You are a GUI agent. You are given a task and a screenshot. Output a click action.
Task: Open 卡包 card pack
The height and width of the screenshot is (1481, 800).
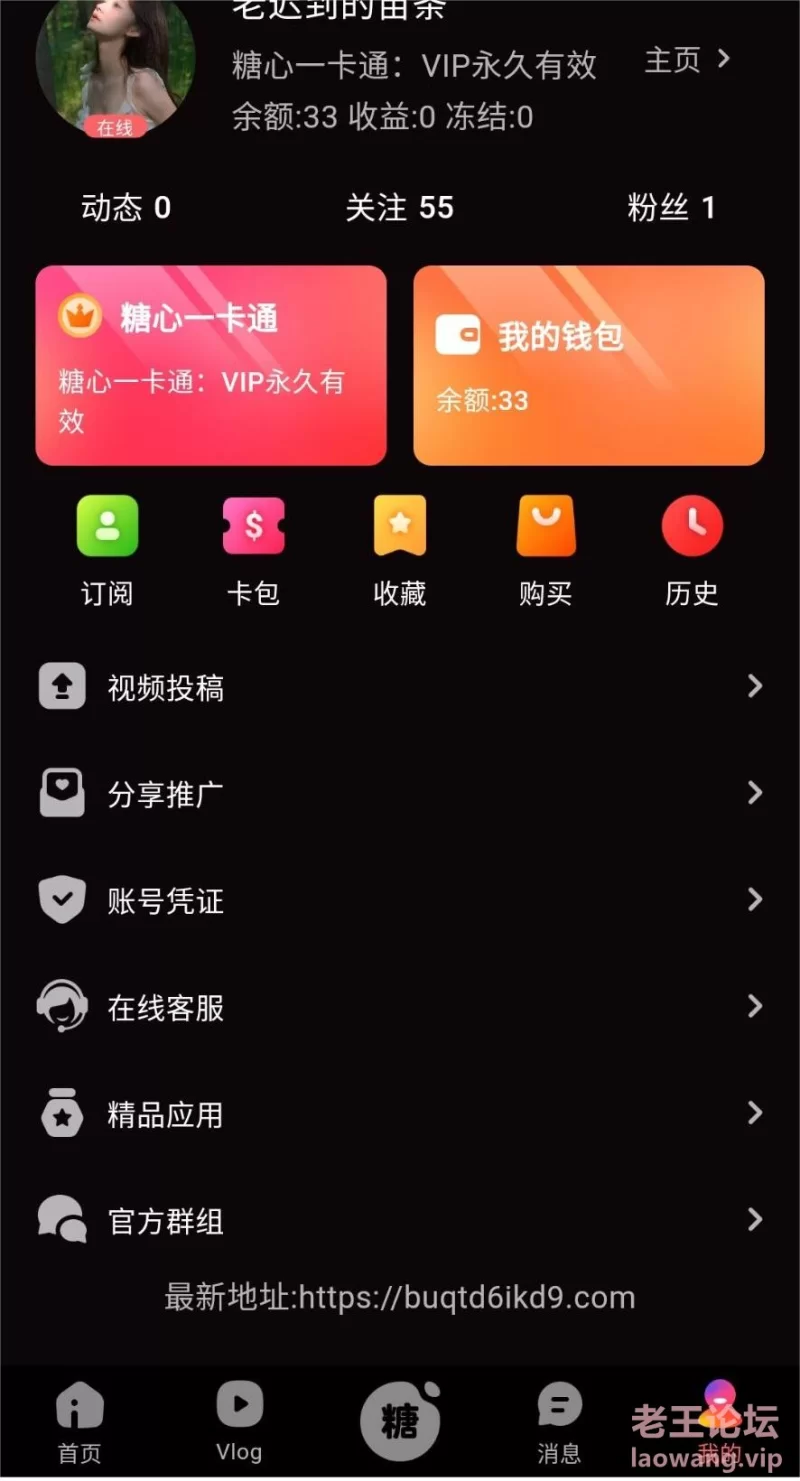coord(253,550)
